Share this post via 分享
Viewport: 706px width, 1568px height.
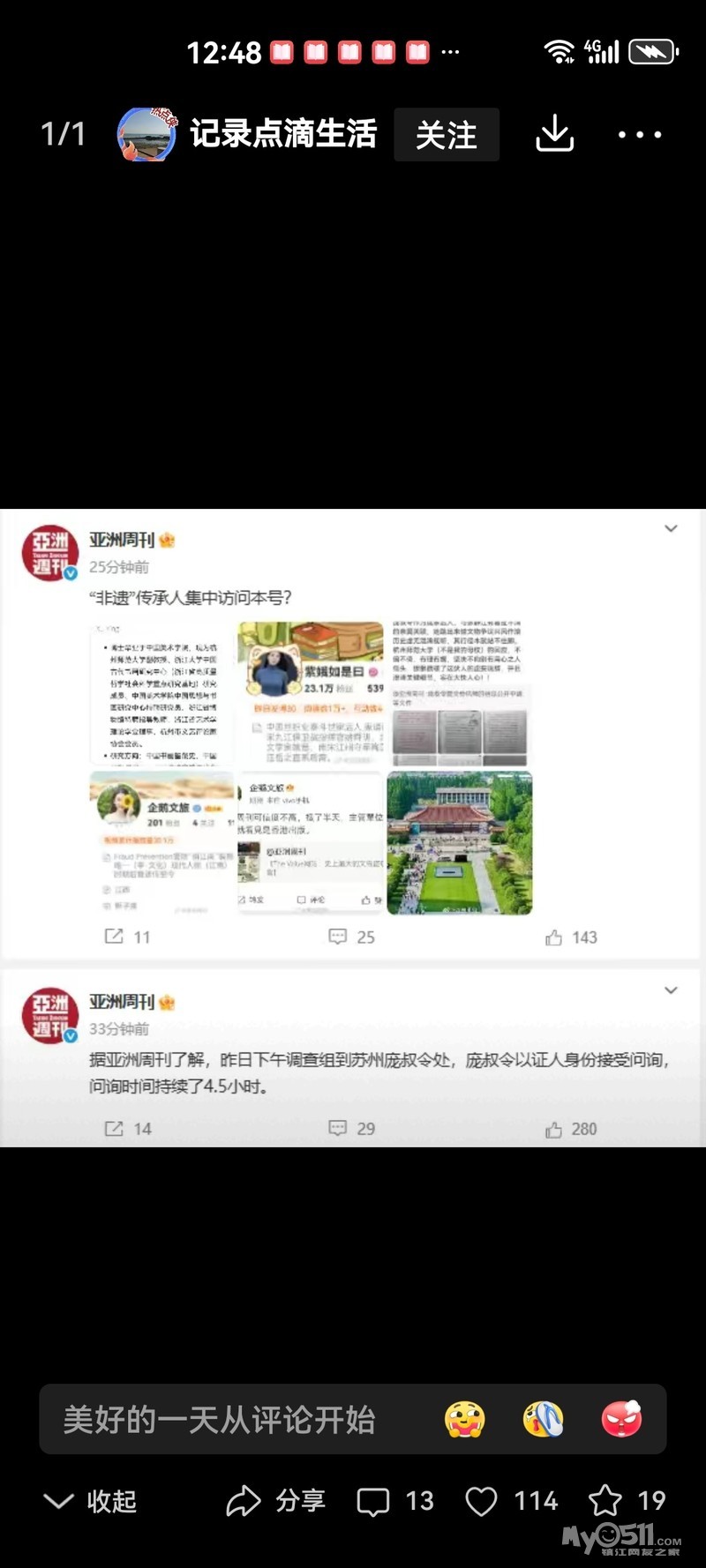(276, 1500)
